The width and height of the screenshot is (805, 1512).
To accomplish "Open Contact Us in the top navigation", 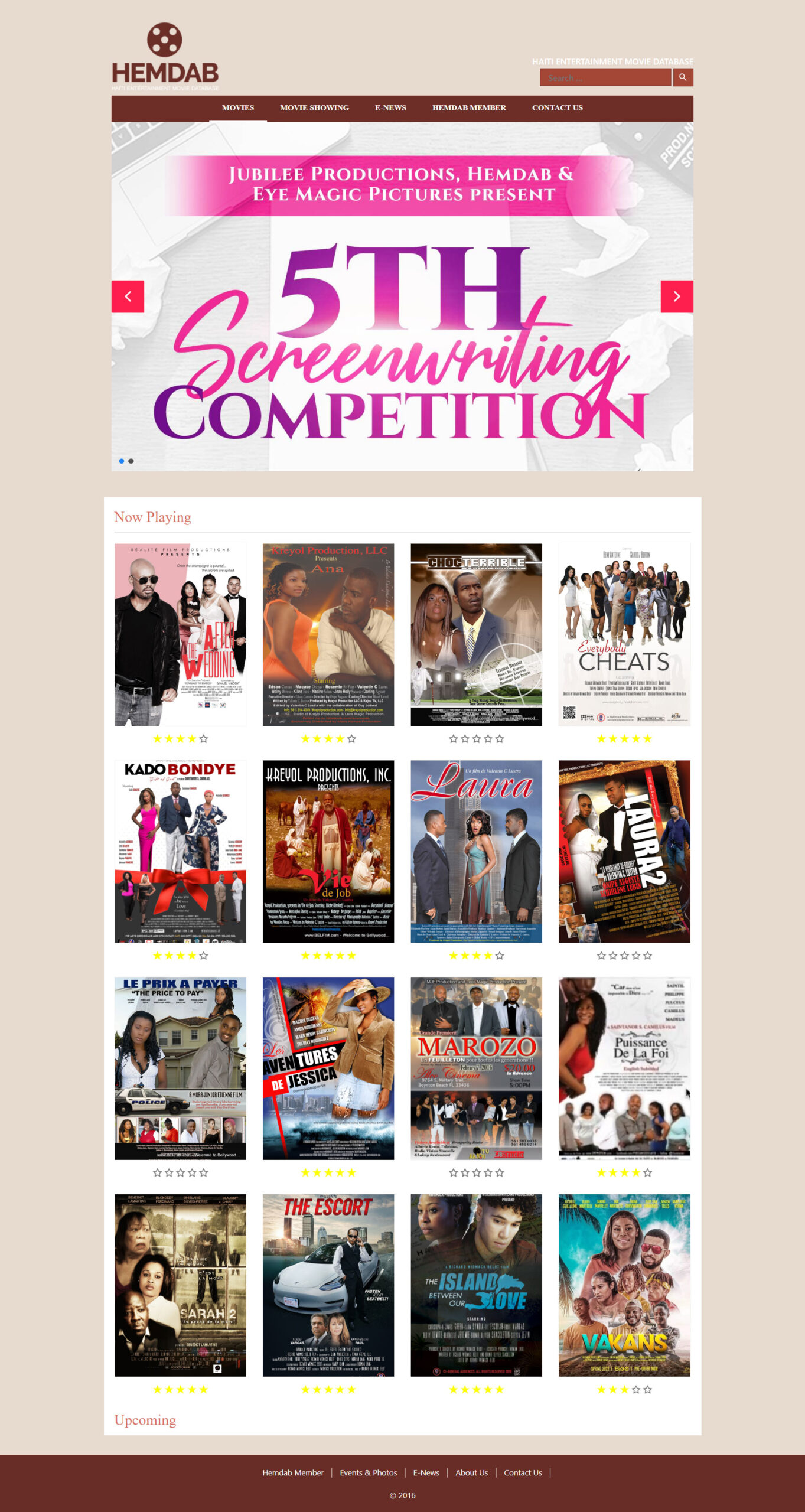I will pos(557,108).
